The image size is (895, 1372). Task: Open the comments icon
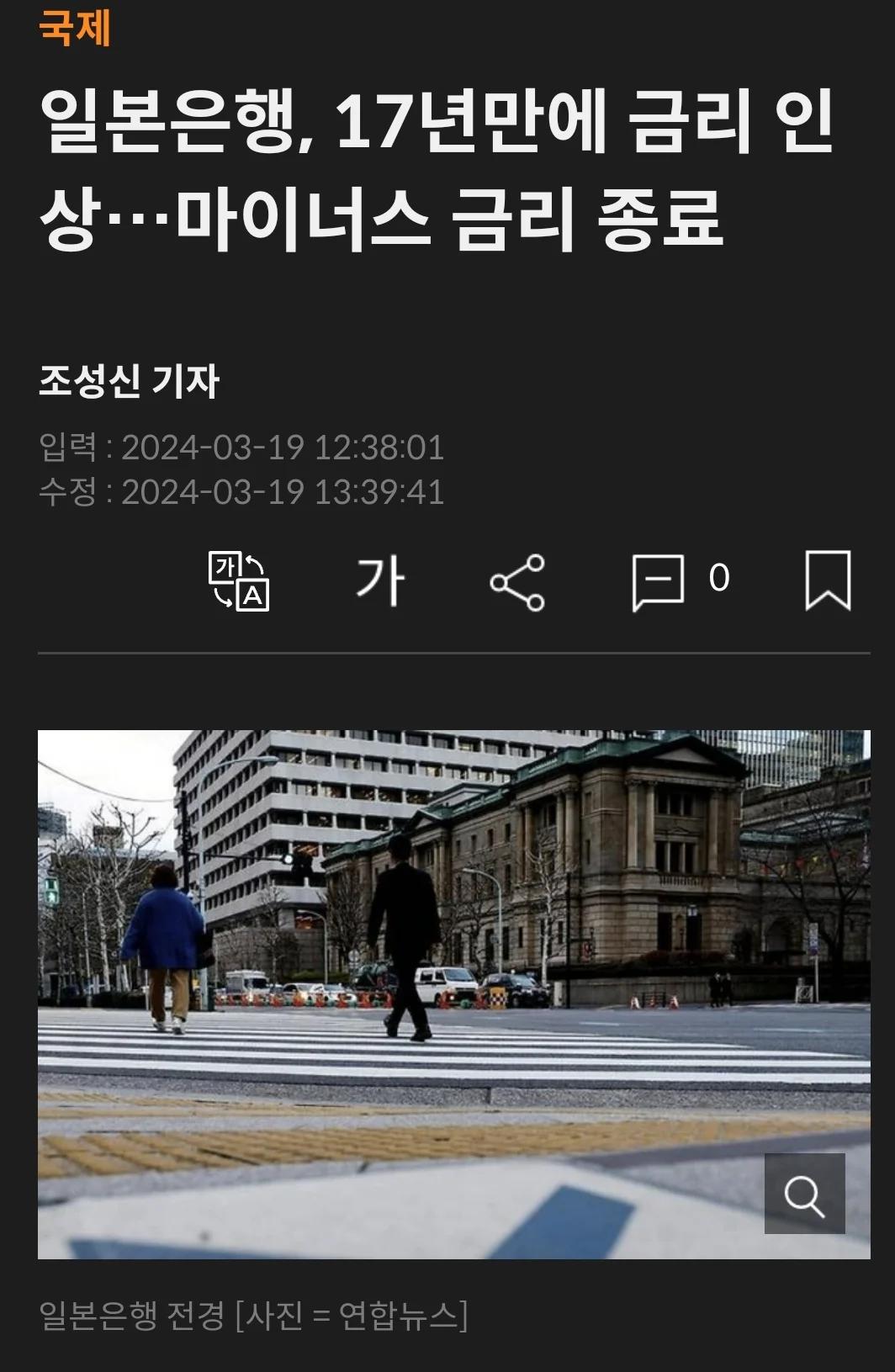coord(658,582)
